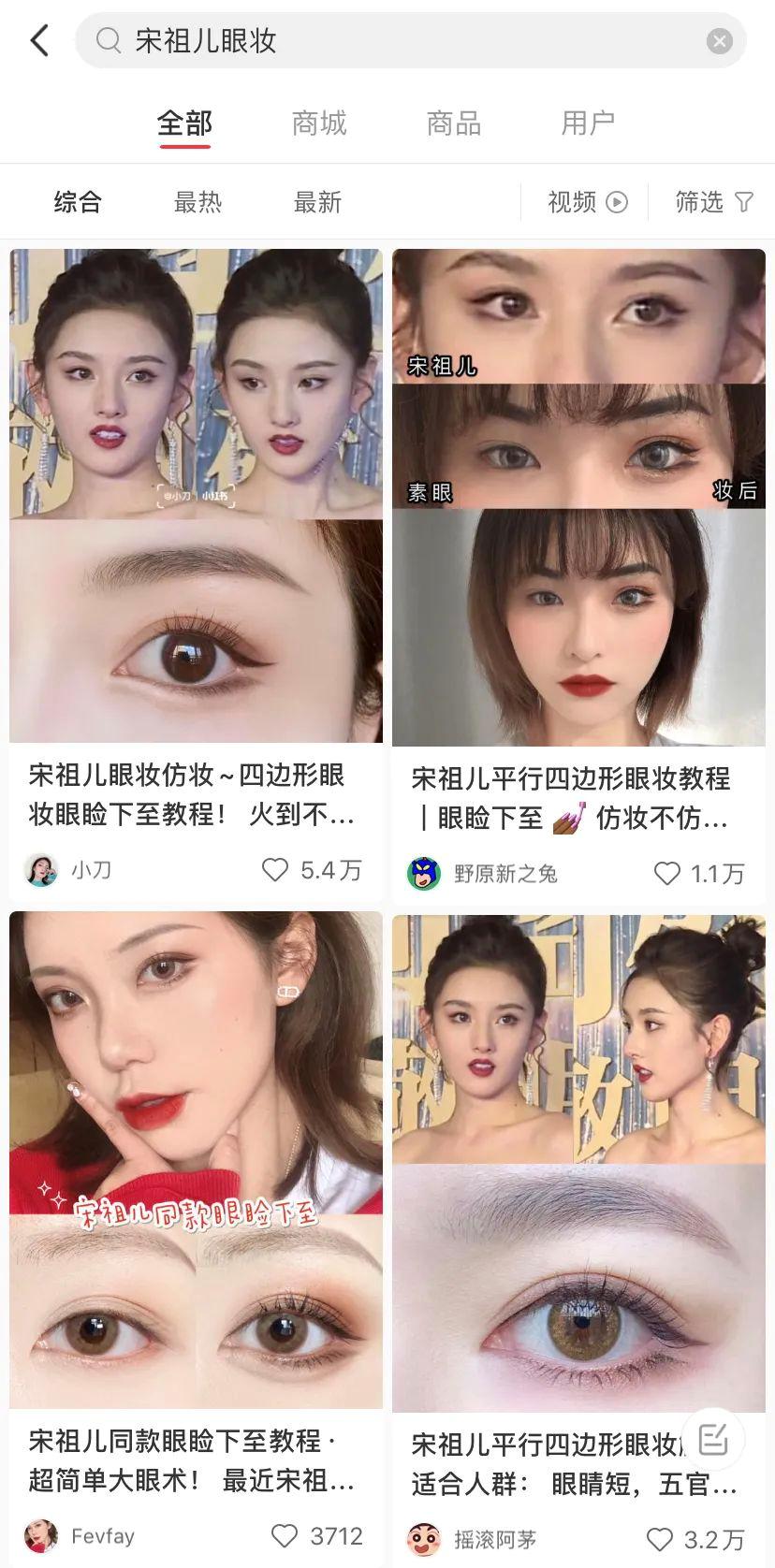Click the magnifier icon in the search bar
Viewport: 775px width, 1568px height.
[x=109, y=41]
